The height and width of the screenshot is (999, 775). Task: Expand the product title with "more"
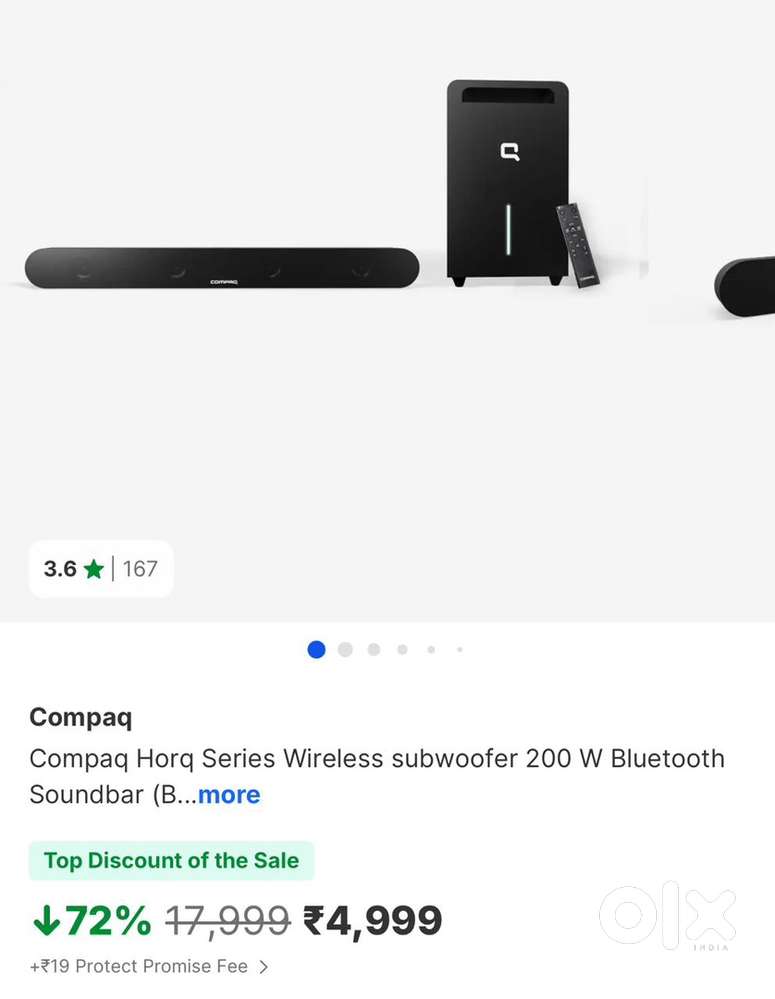click(x=229, y=795)
